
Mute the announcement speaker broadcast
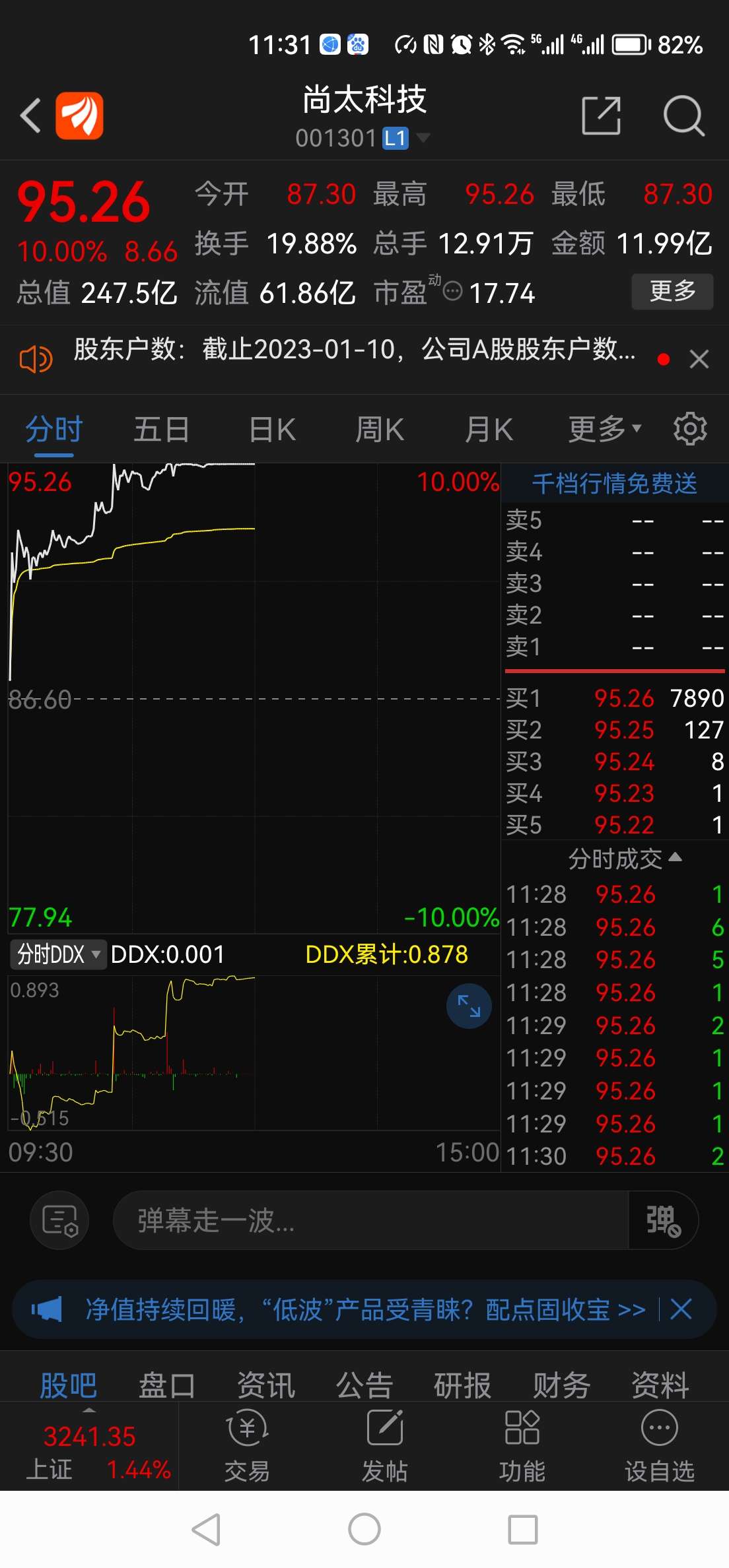36,358
